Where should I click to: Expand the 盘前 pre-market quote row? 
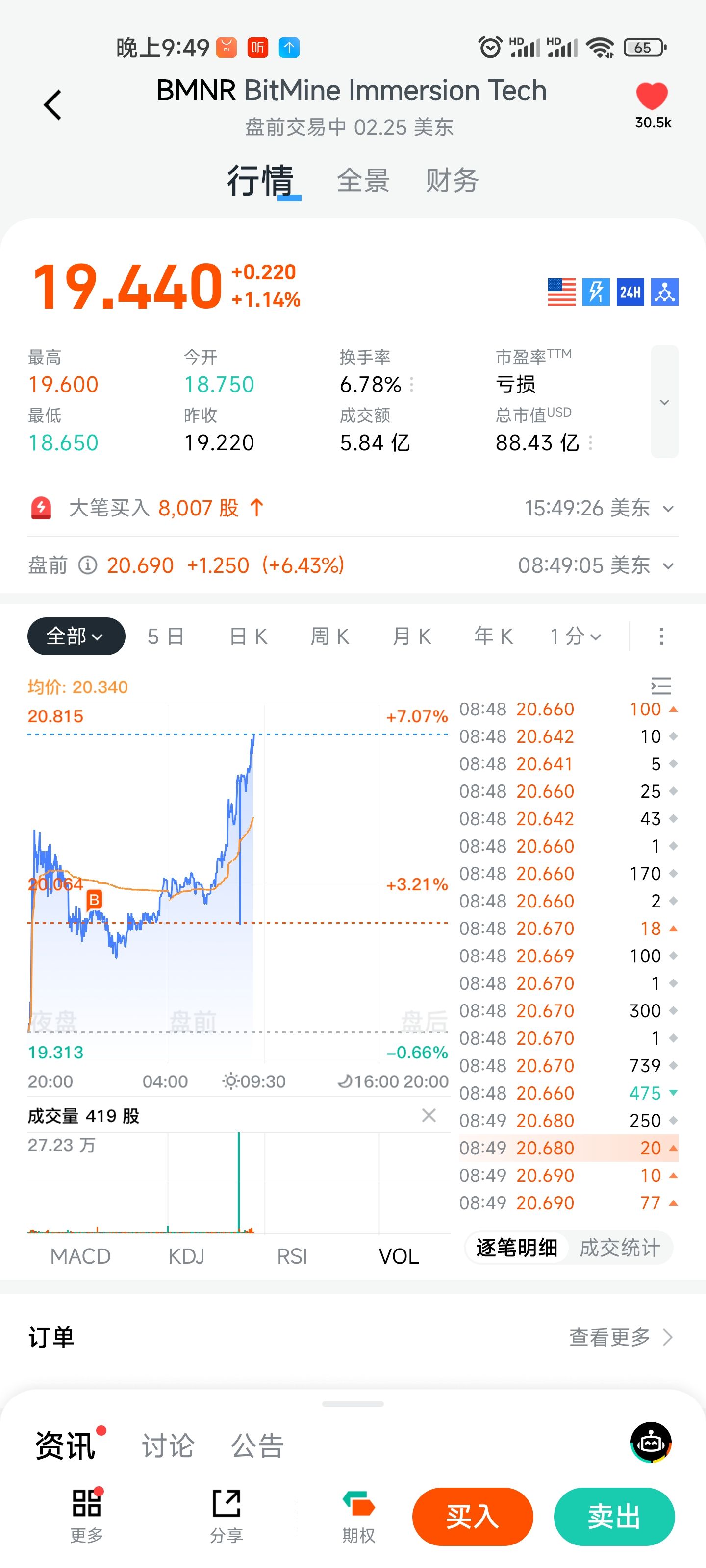[668, 566]
